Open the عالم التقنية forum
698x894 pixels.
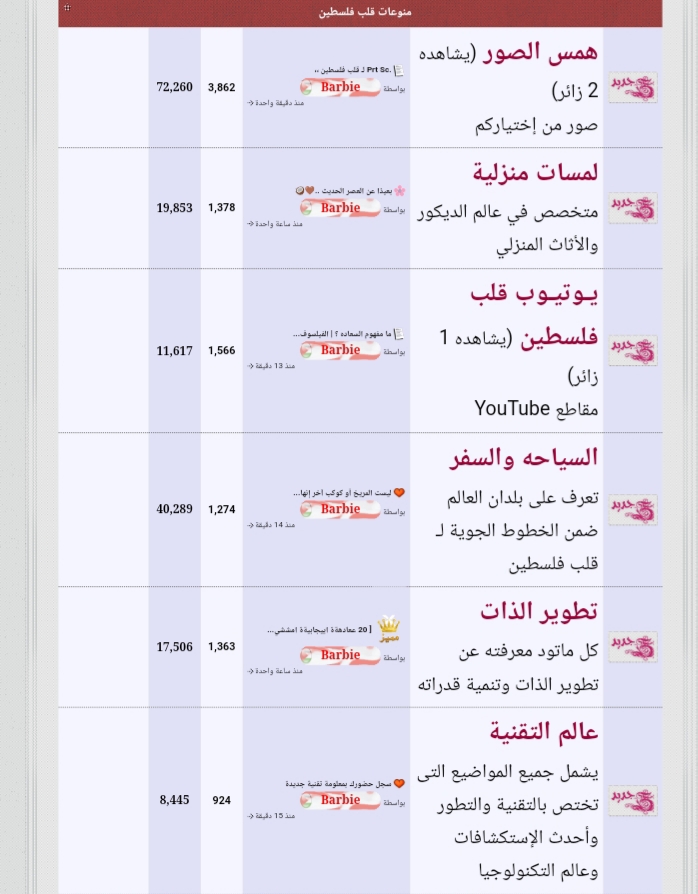(544, 732)
